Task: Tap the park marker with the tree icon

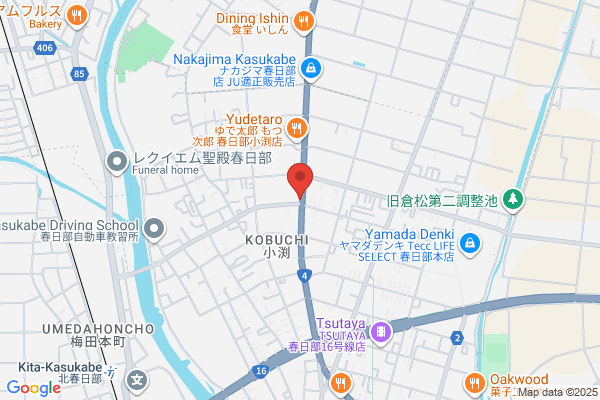Action: [x=513, y=199]
